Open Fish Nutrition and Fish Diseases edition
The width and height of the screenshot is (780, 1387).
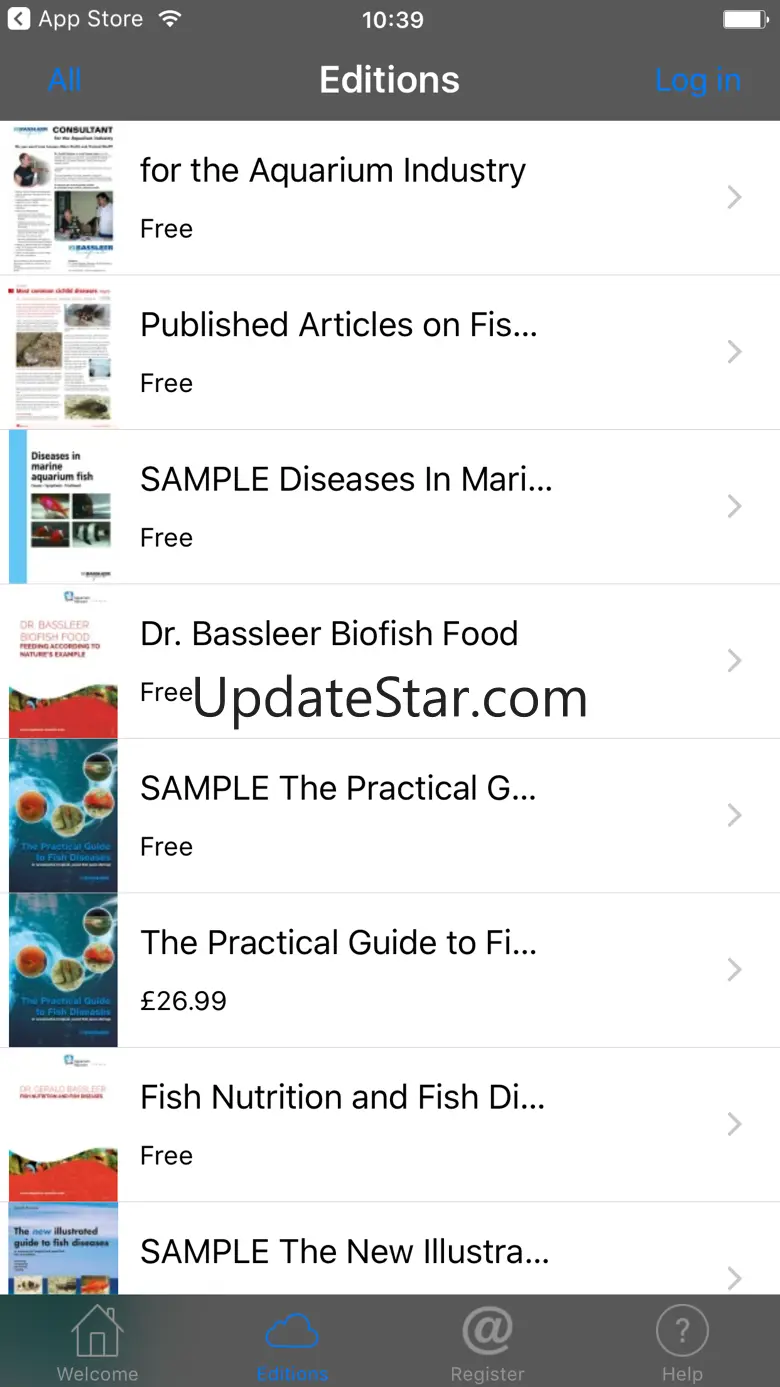coord(390,1124)
